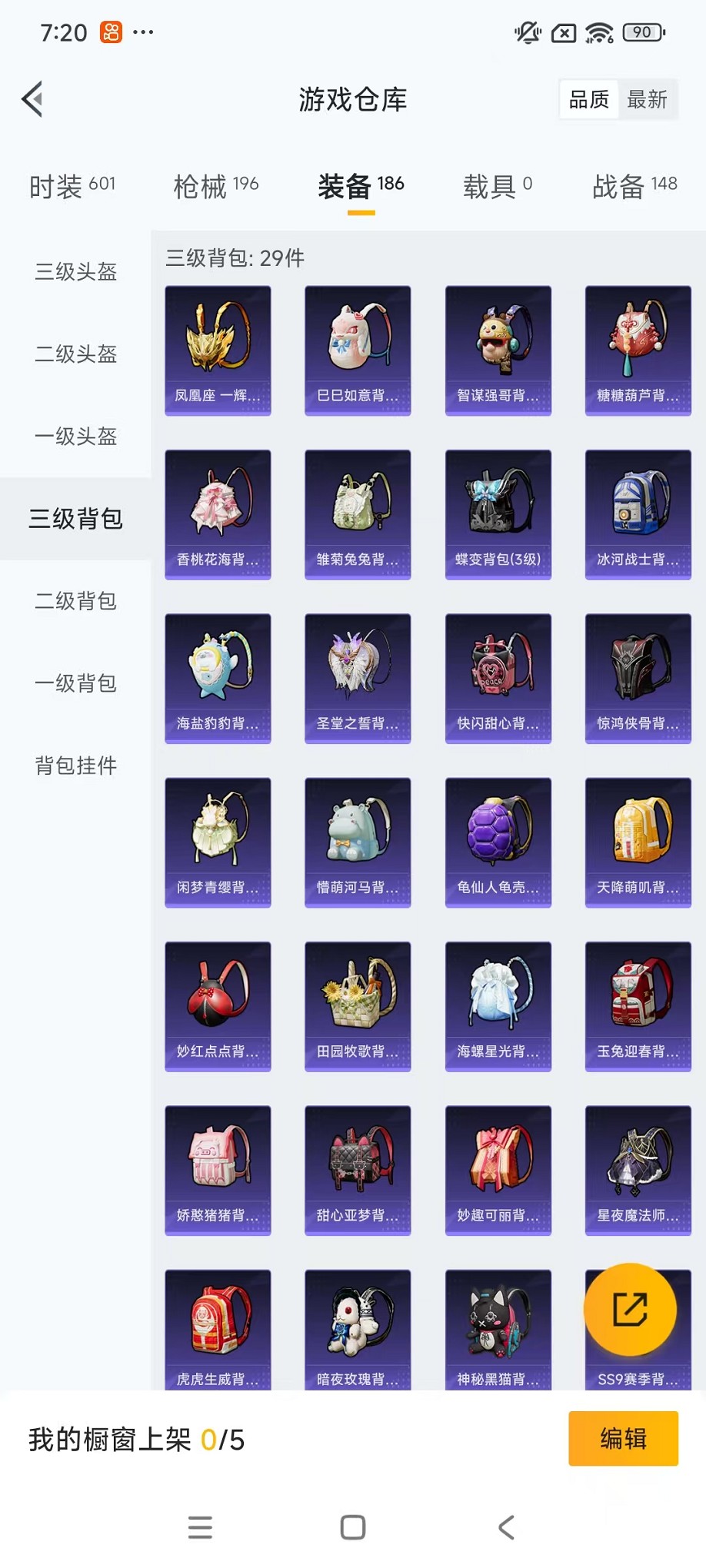Switch to the 战备 tab
Screen dimensions: 706x1568
[634, 185]
